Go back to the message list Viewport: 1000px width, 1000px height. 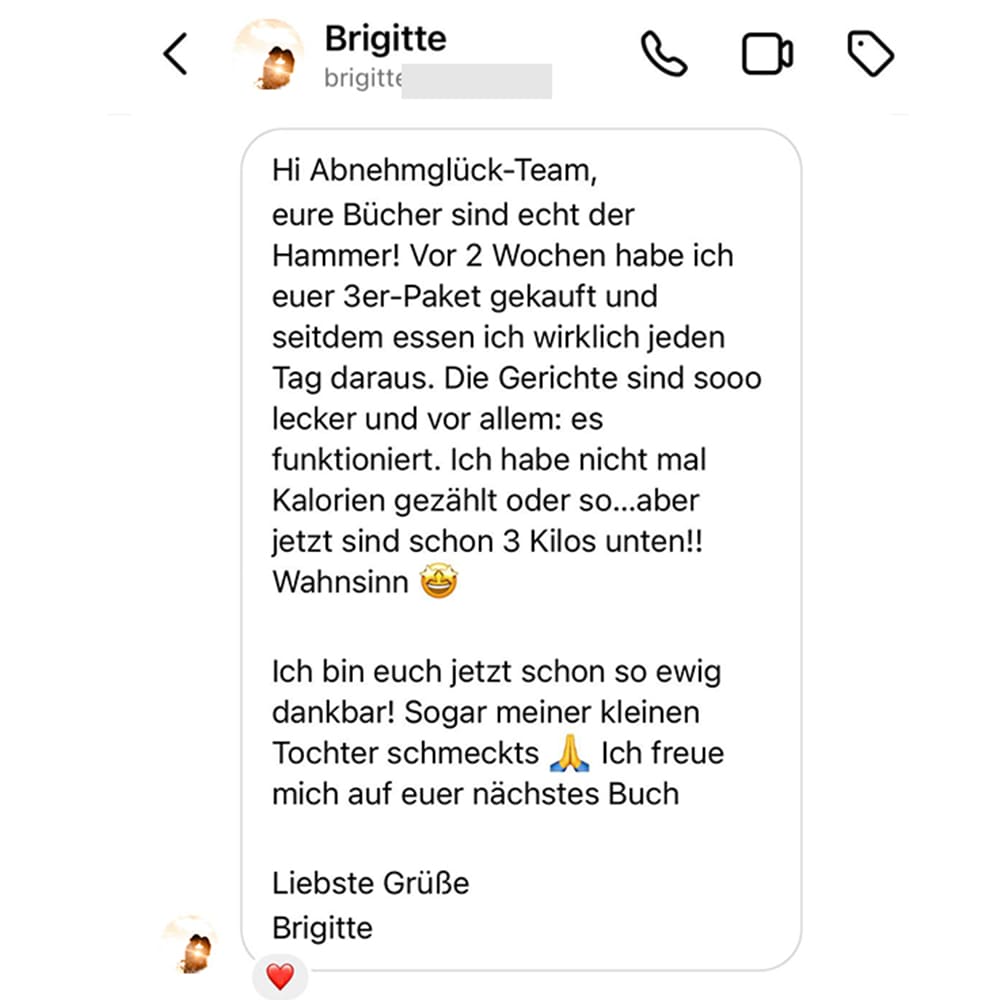(176, 54)
